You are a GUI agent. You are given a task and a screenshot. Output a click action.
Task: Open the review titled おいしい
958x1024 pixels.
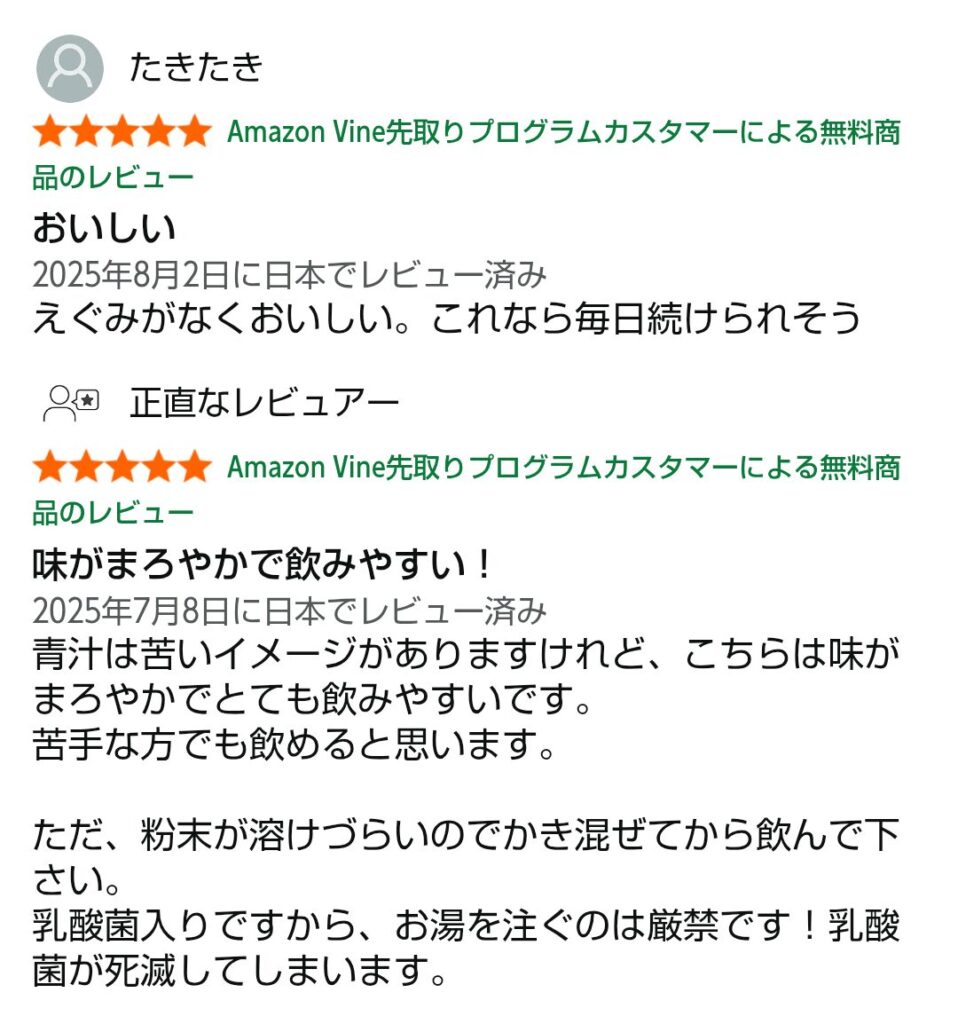(104, 229)
